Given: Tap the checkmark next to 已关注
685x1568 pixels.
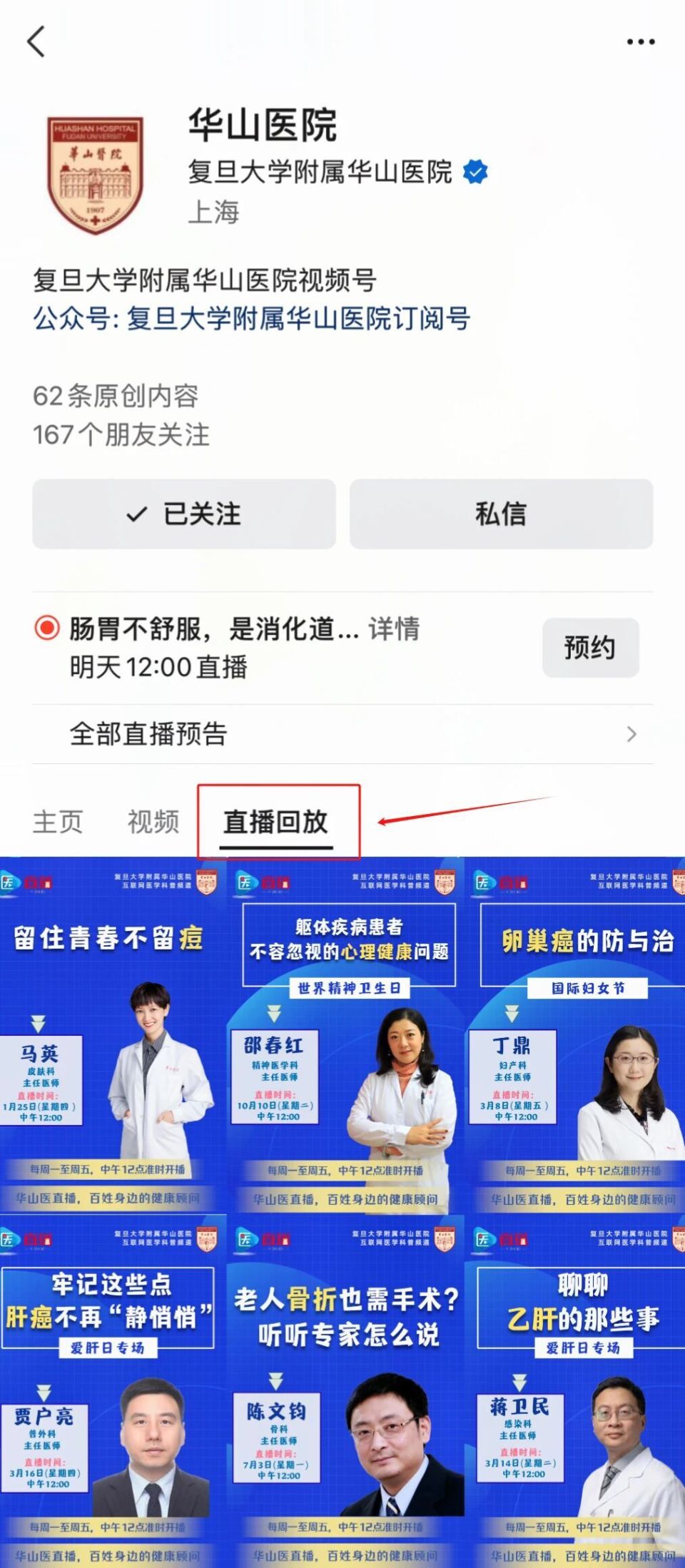Looking at the screenshot, I should pos(134,515).
